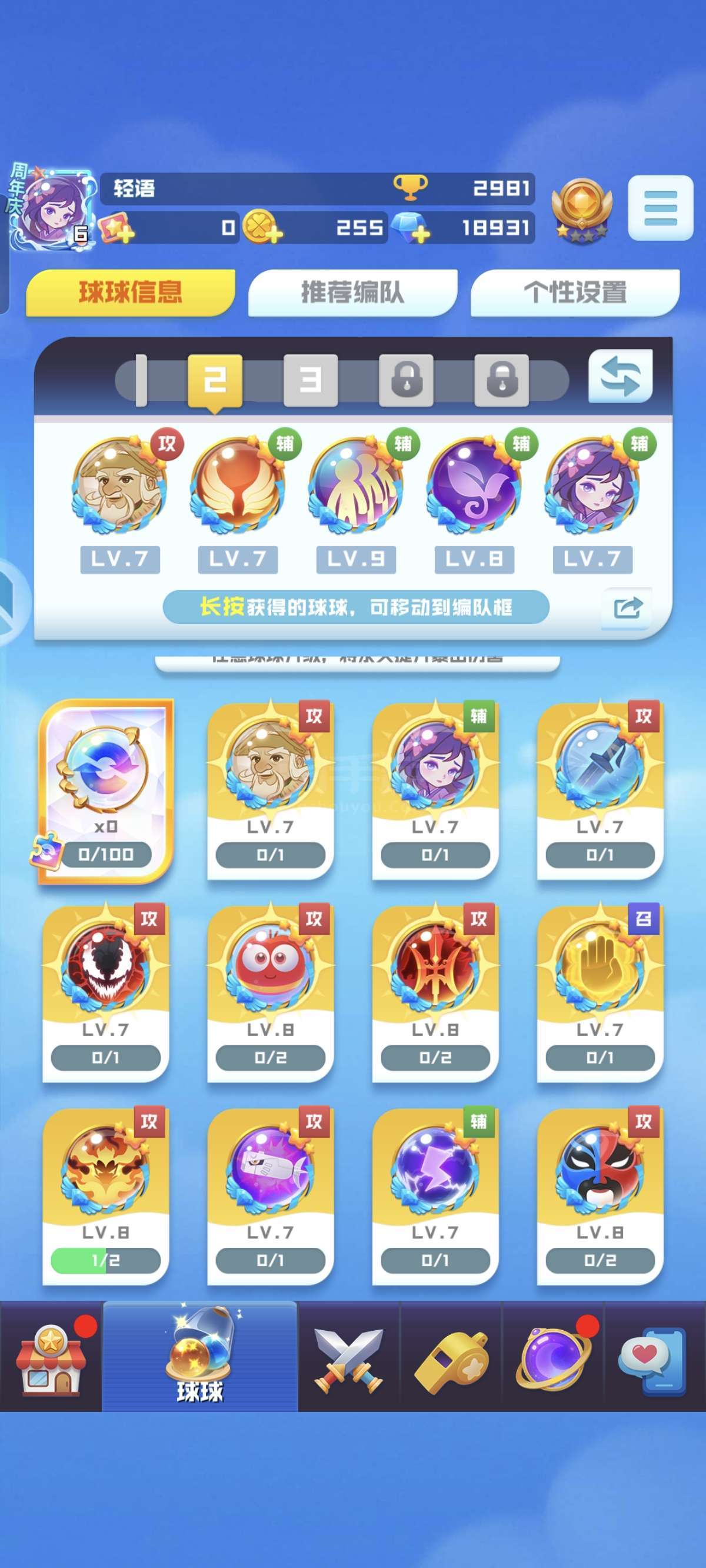706x1568 pixels.
Task: Open the rainbow x0 fragment card
Action: click(105, 790)
